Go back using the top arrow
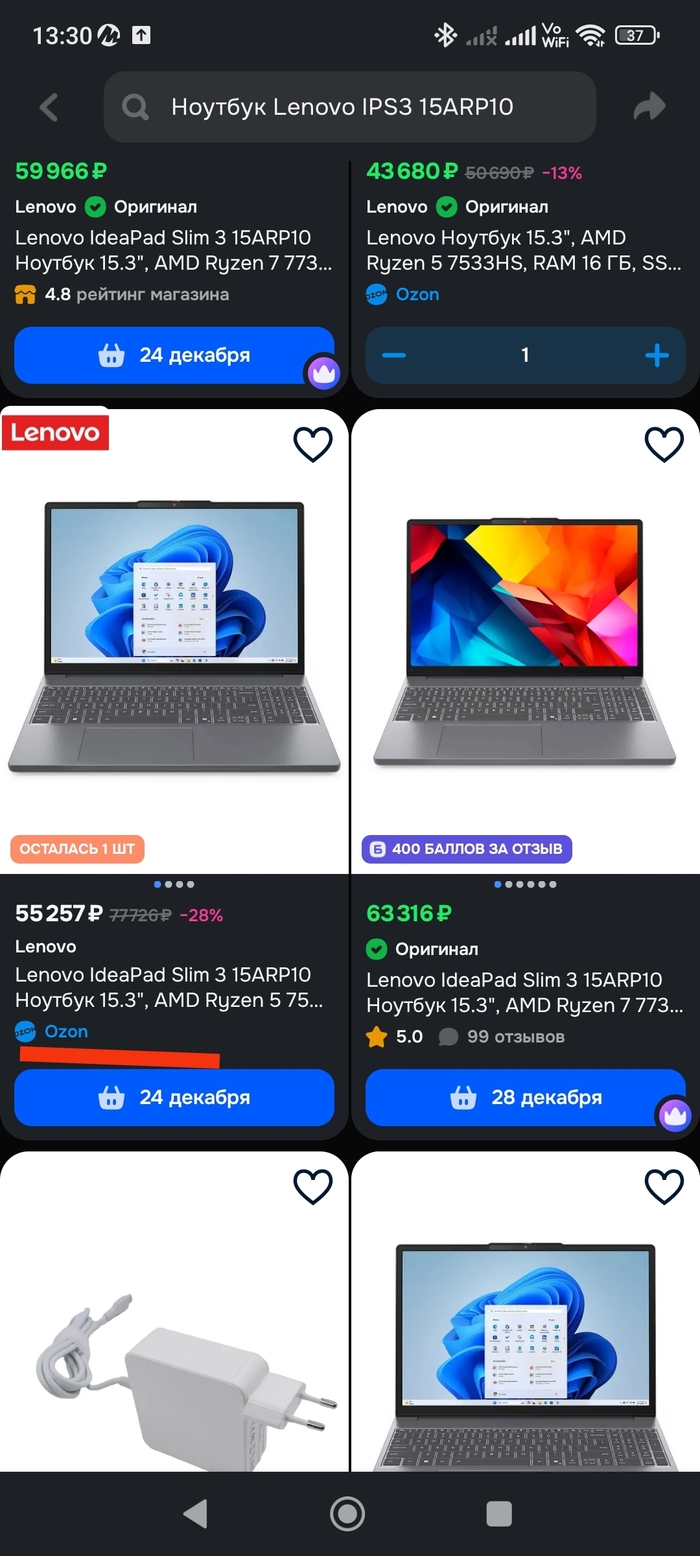 (x=48, y=107)
